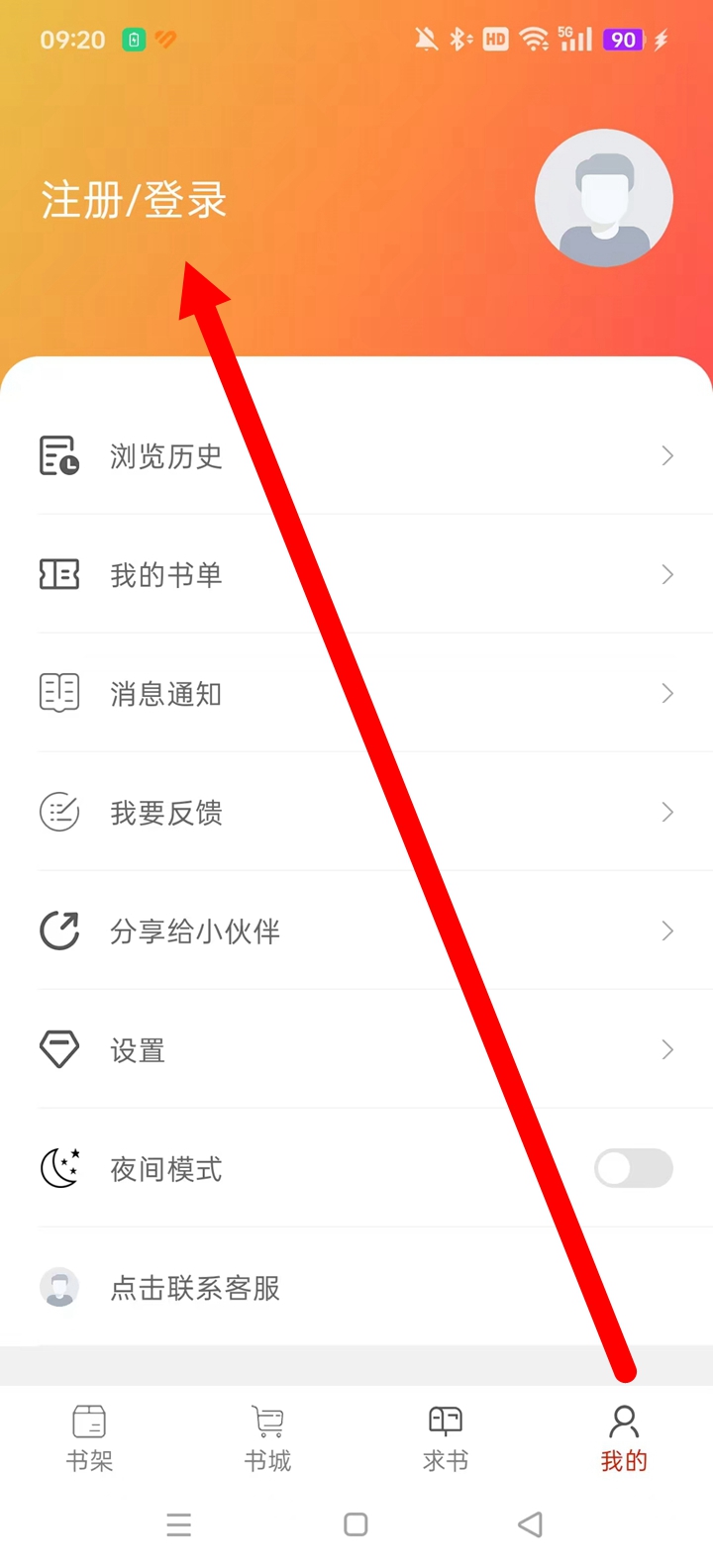Open 我要反馈 feedback row
Screen dimensions: 713x1568
tap(356, 812)
